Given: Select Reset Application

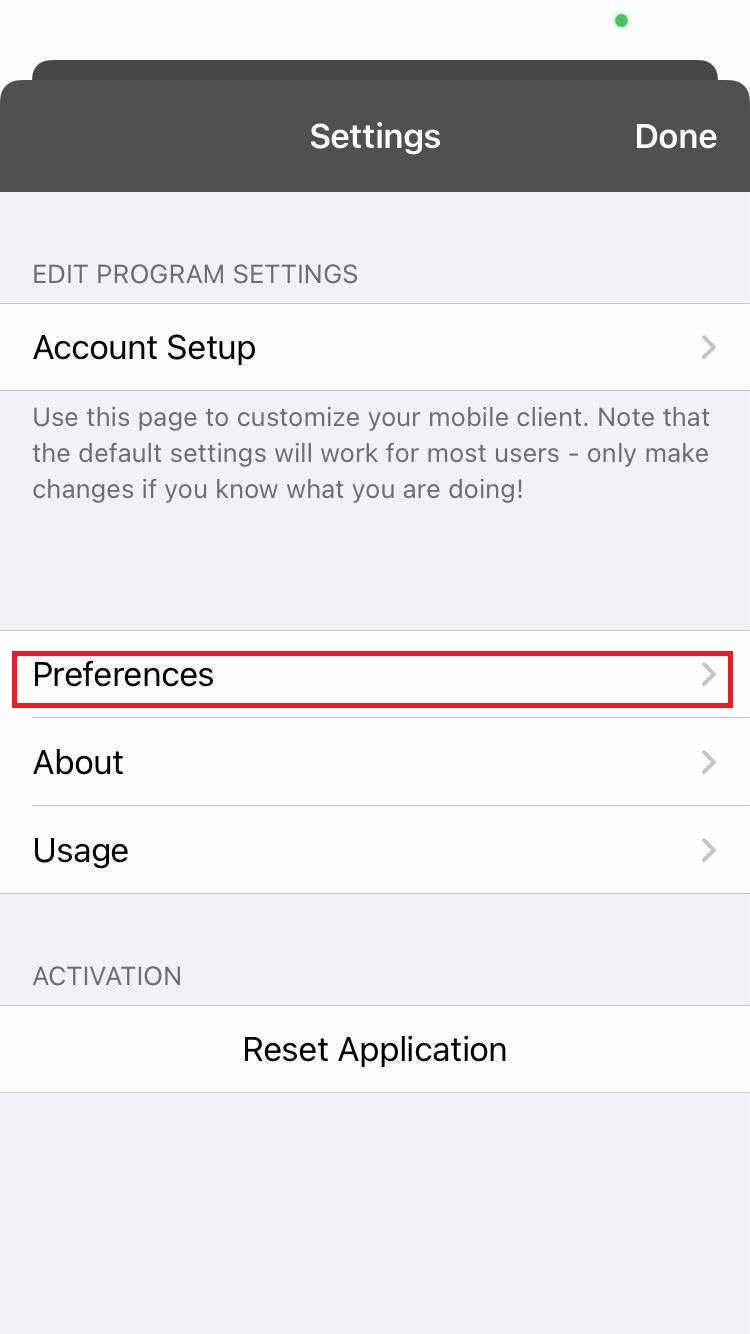Looking at the screenshot, I should (375, 1049).
